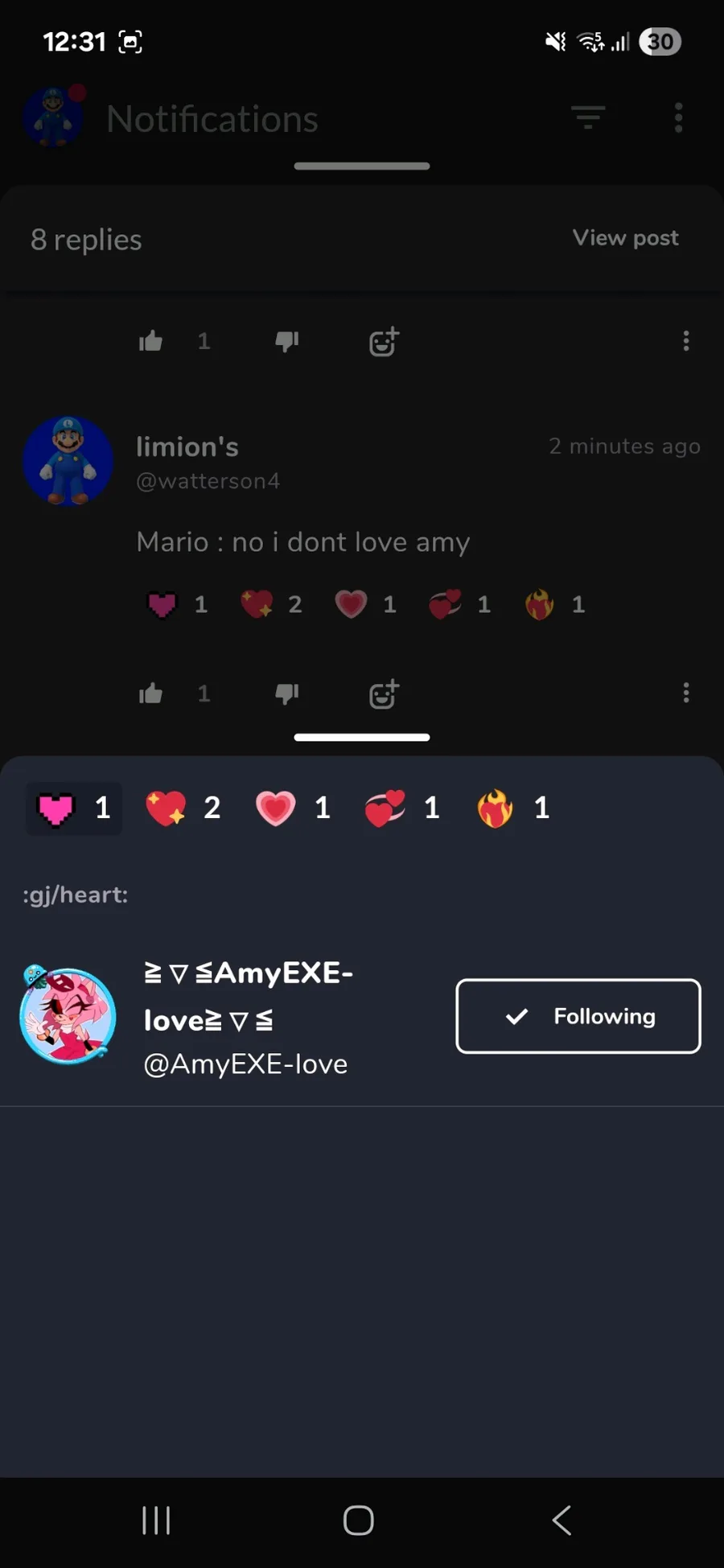Go to the home screen via system home
The height and width of the screenshot is (1568, 724).
click(x=359, y=1521)
